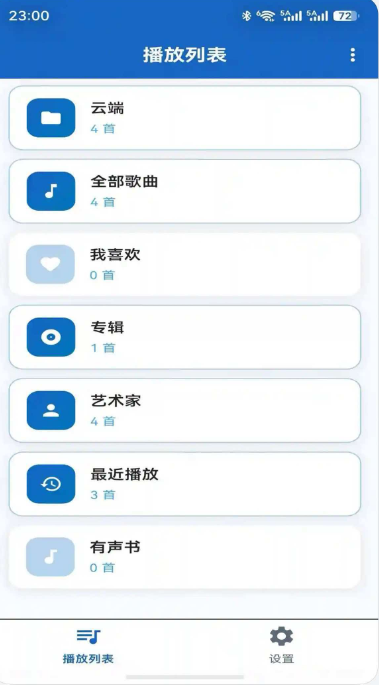Open 全部歌曲 list

pos(185,191)
